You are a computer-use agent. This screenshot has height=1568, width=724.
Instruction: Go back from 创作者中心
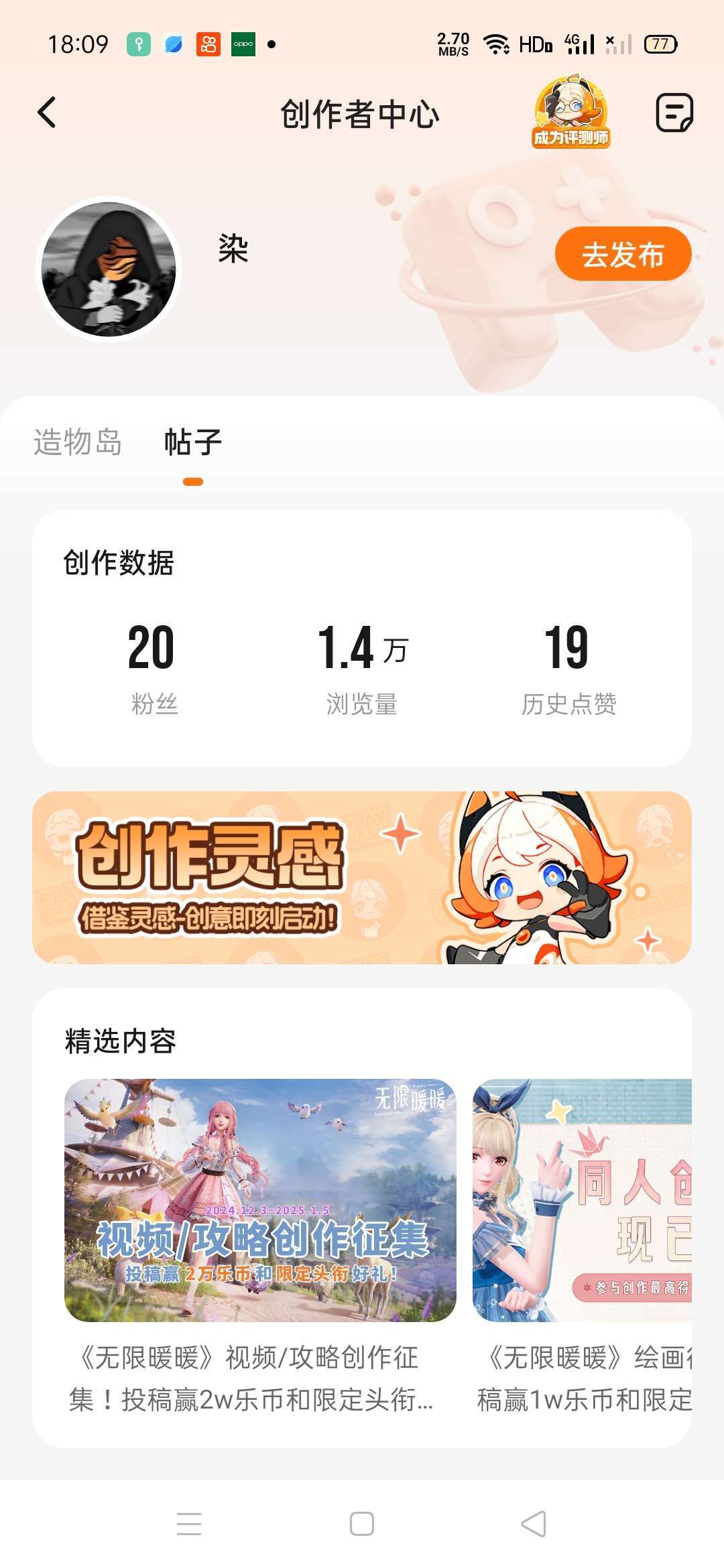click(47, 113)
